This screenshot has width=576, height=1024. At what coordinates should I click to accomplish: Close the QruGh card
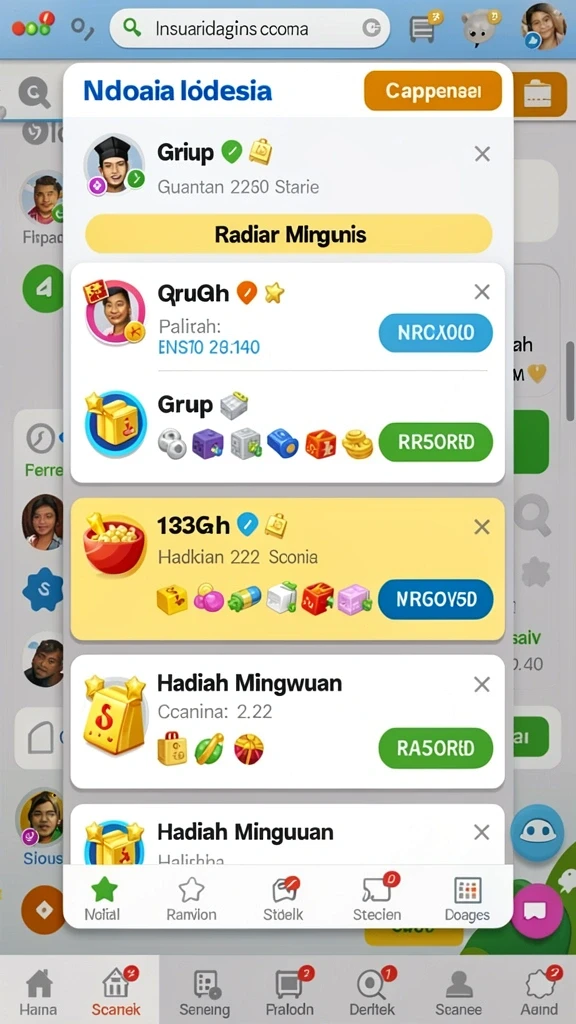[482, 292]
